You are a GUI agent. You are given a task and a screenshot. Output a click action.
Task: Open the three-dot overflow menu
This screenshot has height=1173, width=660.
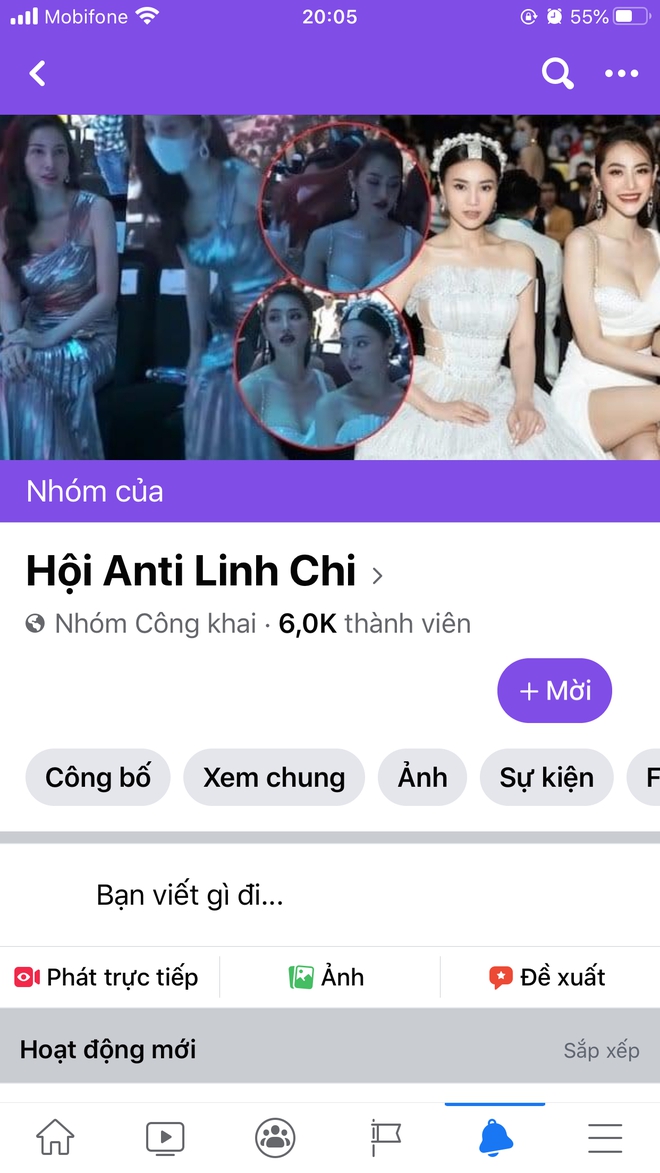[x=621, y=73]
